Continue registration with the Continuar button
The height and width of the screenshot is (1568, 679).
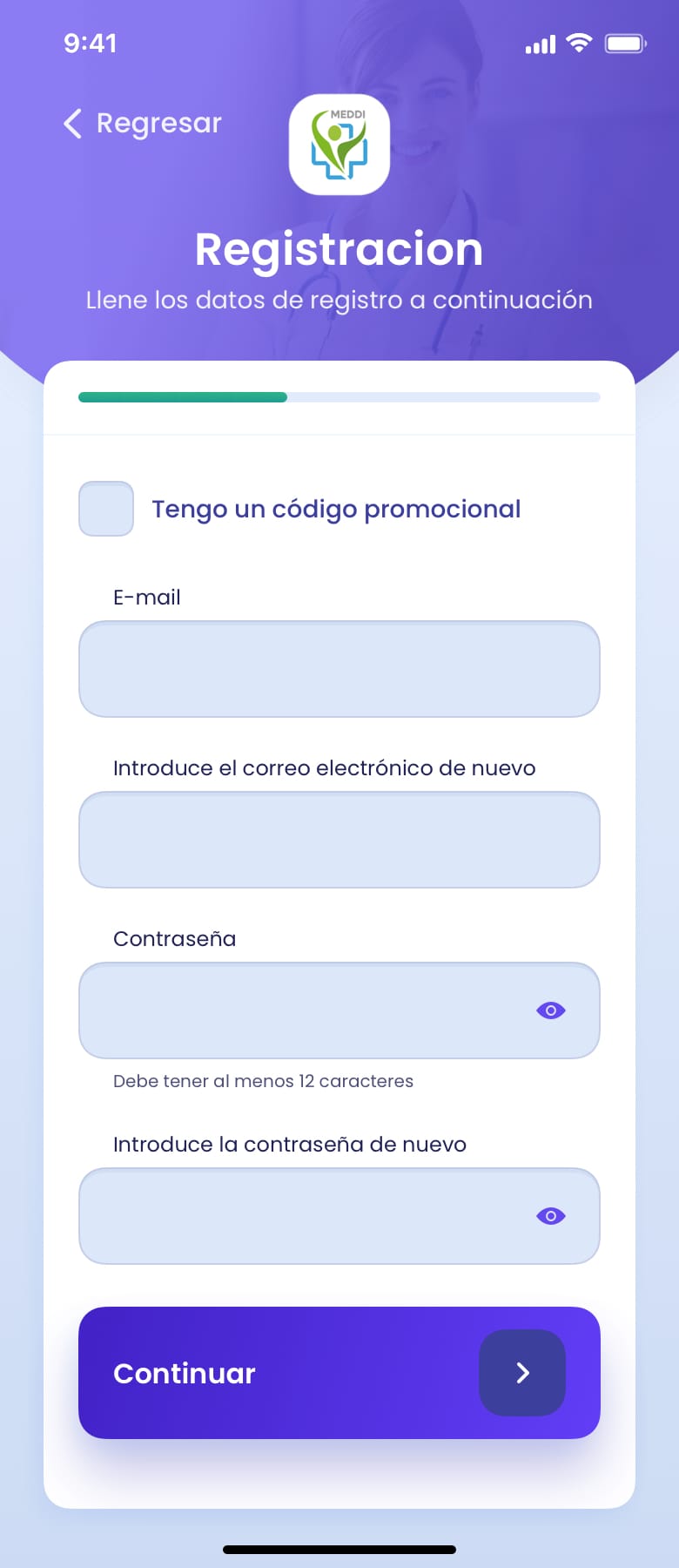point(339,1373)
